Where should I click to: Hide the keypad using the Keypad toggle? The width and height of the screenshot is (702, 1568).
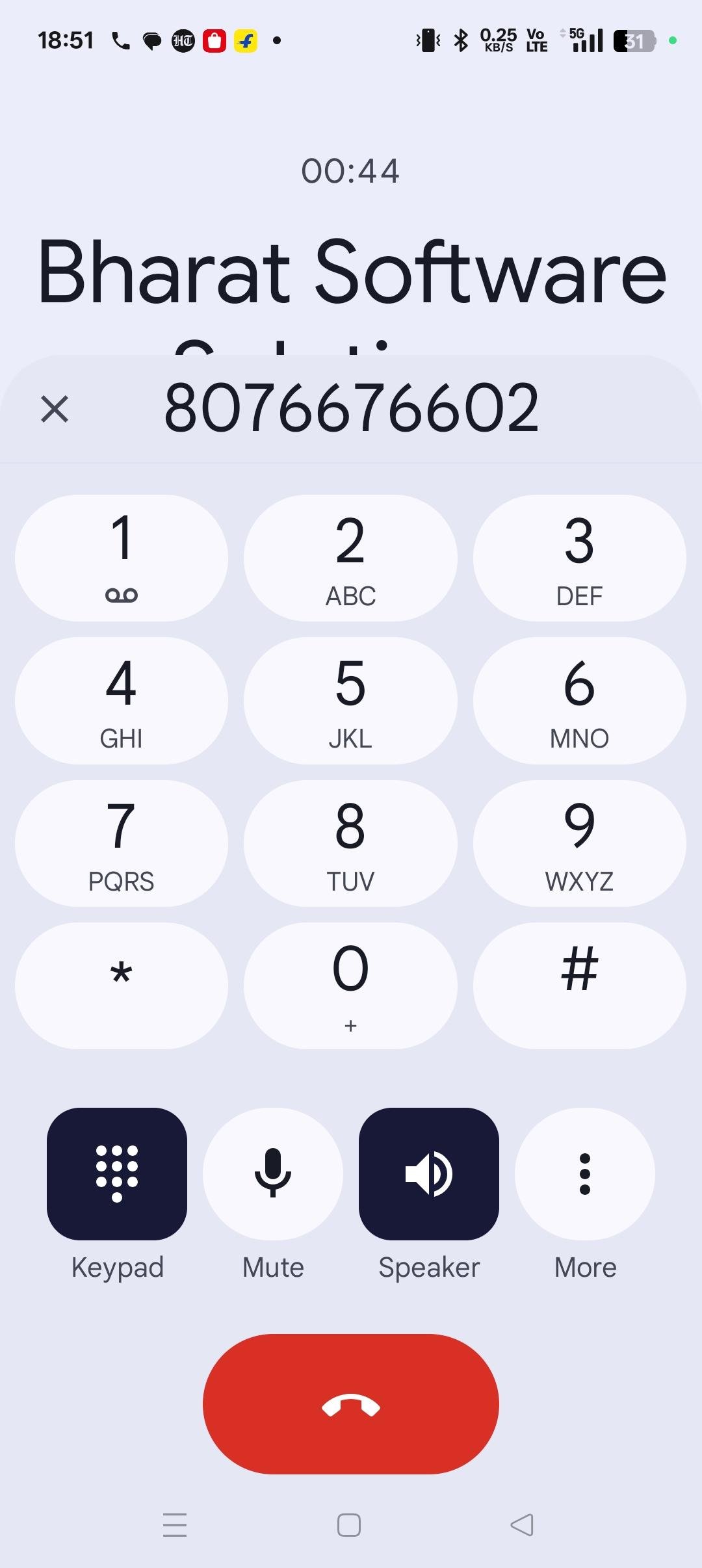pos(117,1174)
